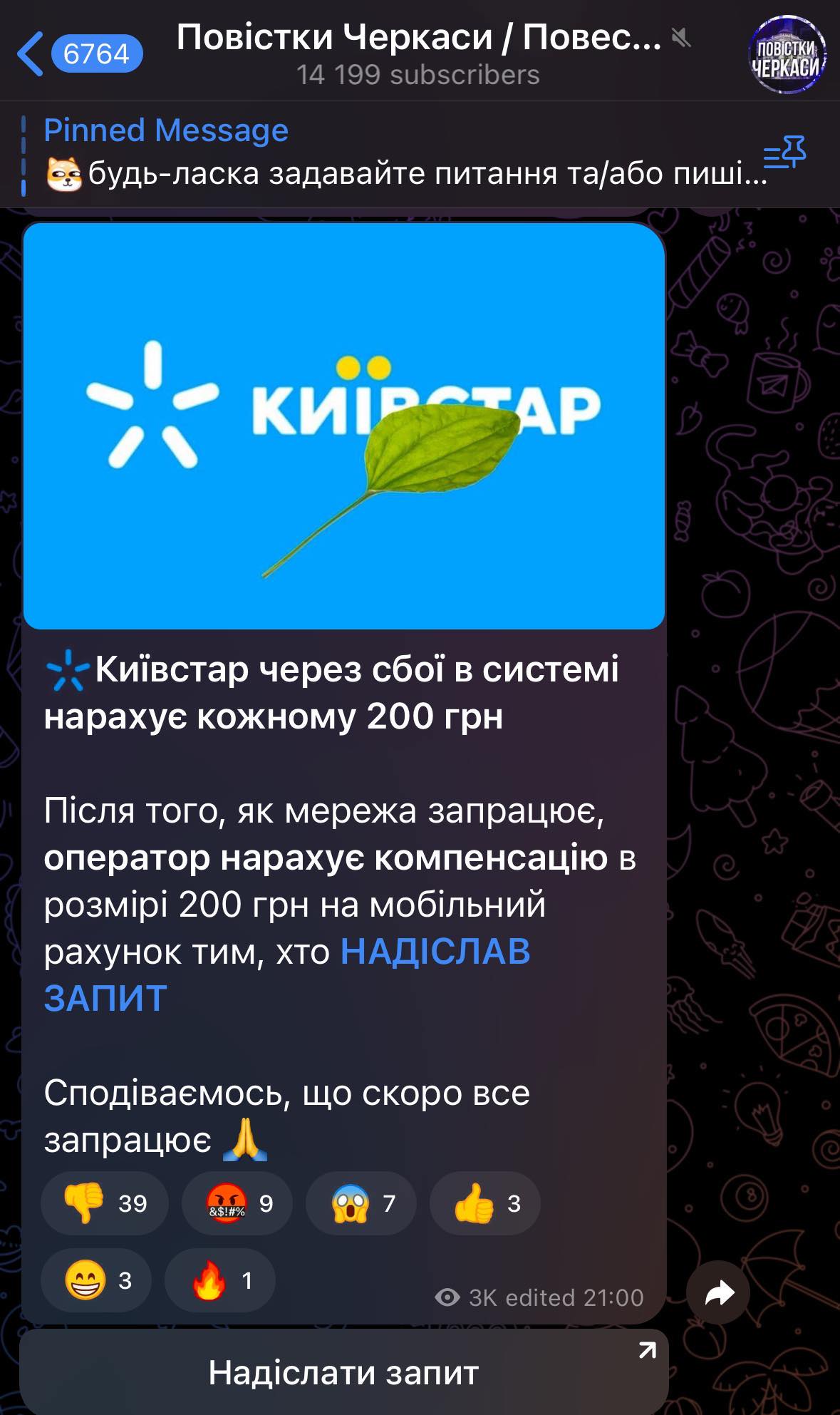React with thumbs up
Screen dimensions: 840x1415
point(484,1203)
